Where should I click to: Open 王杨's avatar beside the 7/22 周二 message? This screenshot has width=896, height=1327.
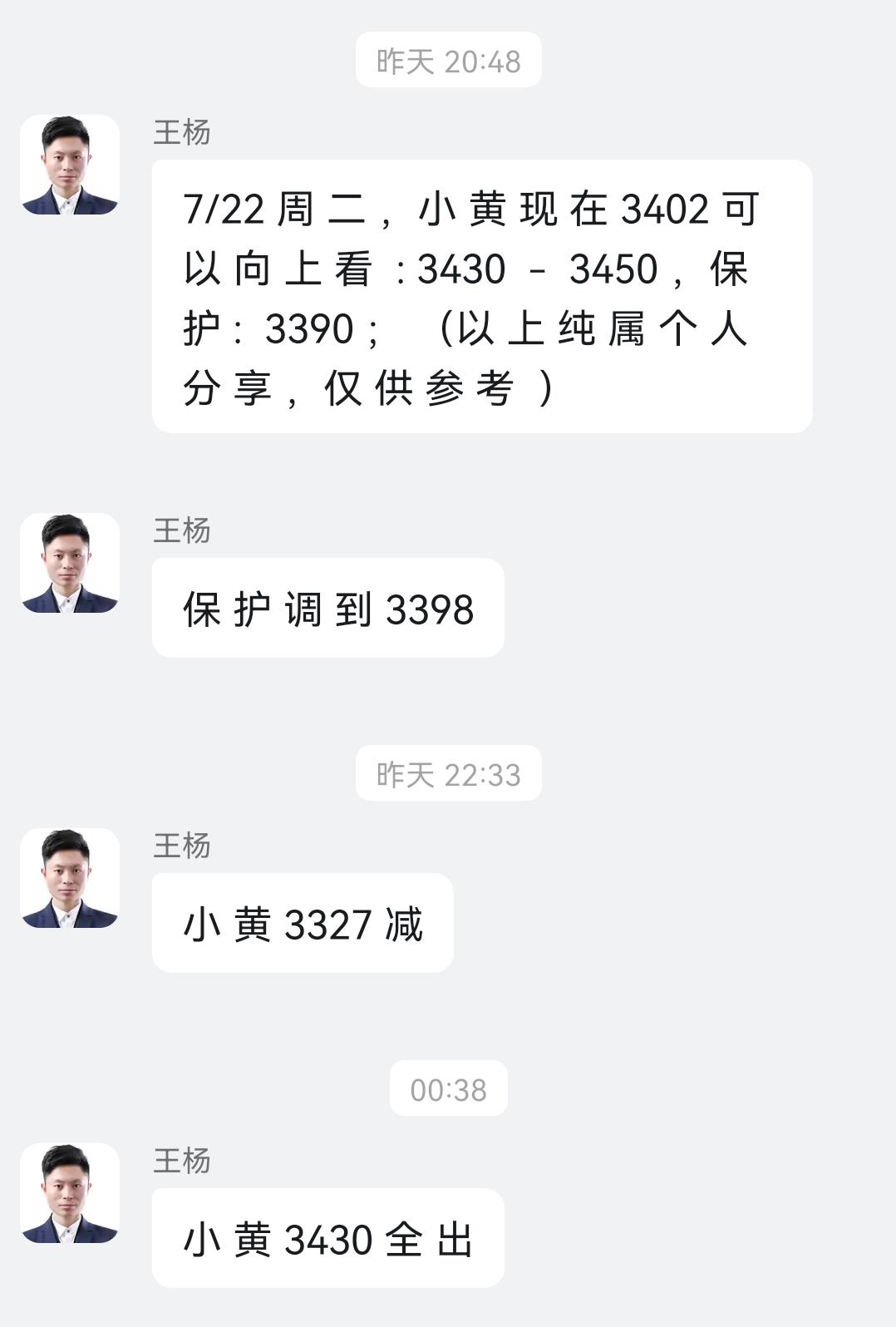click(x=70, y=165)
